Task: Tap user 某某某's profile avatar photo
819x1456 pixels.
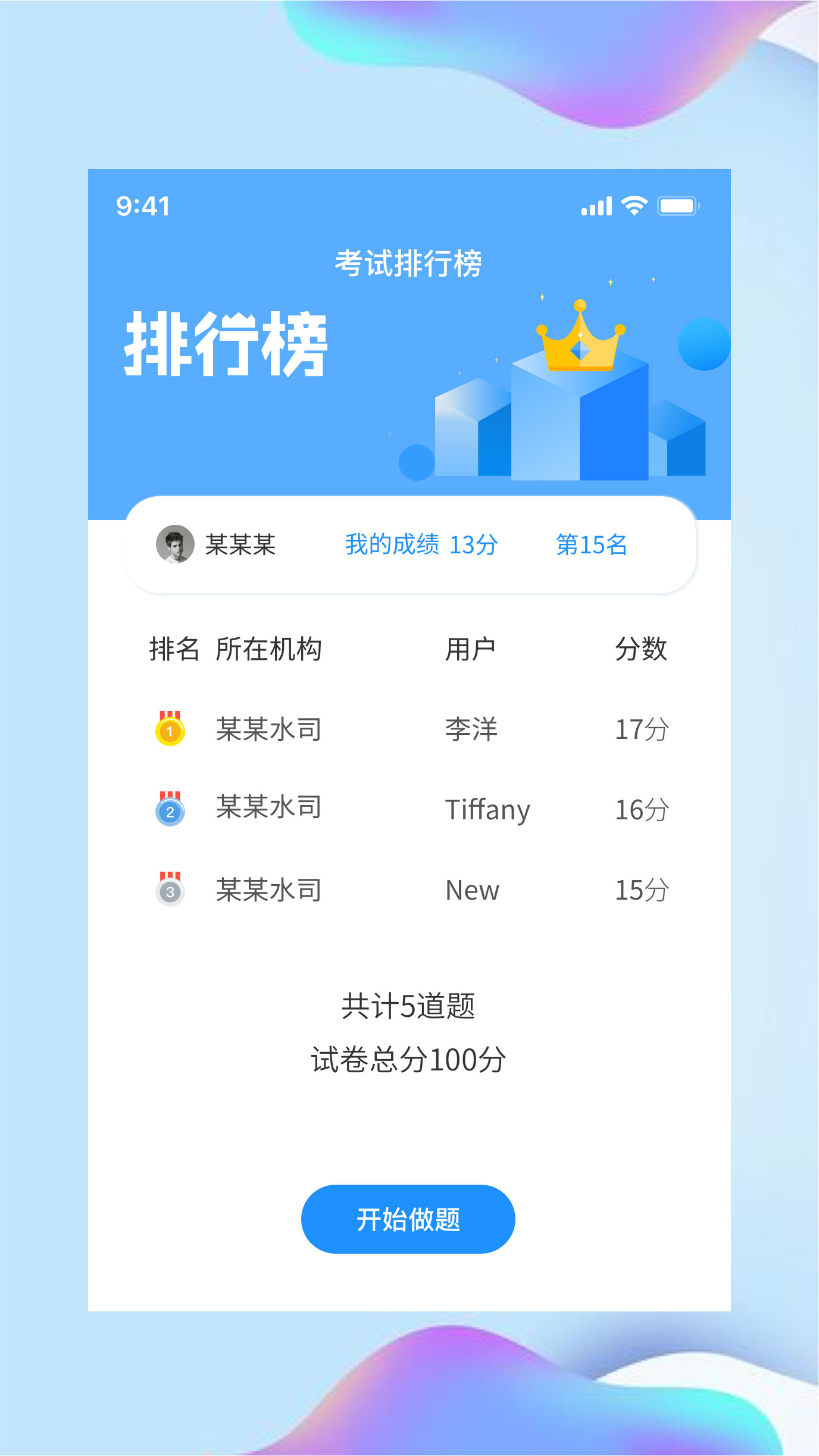Action: click(x=175, y=544)
